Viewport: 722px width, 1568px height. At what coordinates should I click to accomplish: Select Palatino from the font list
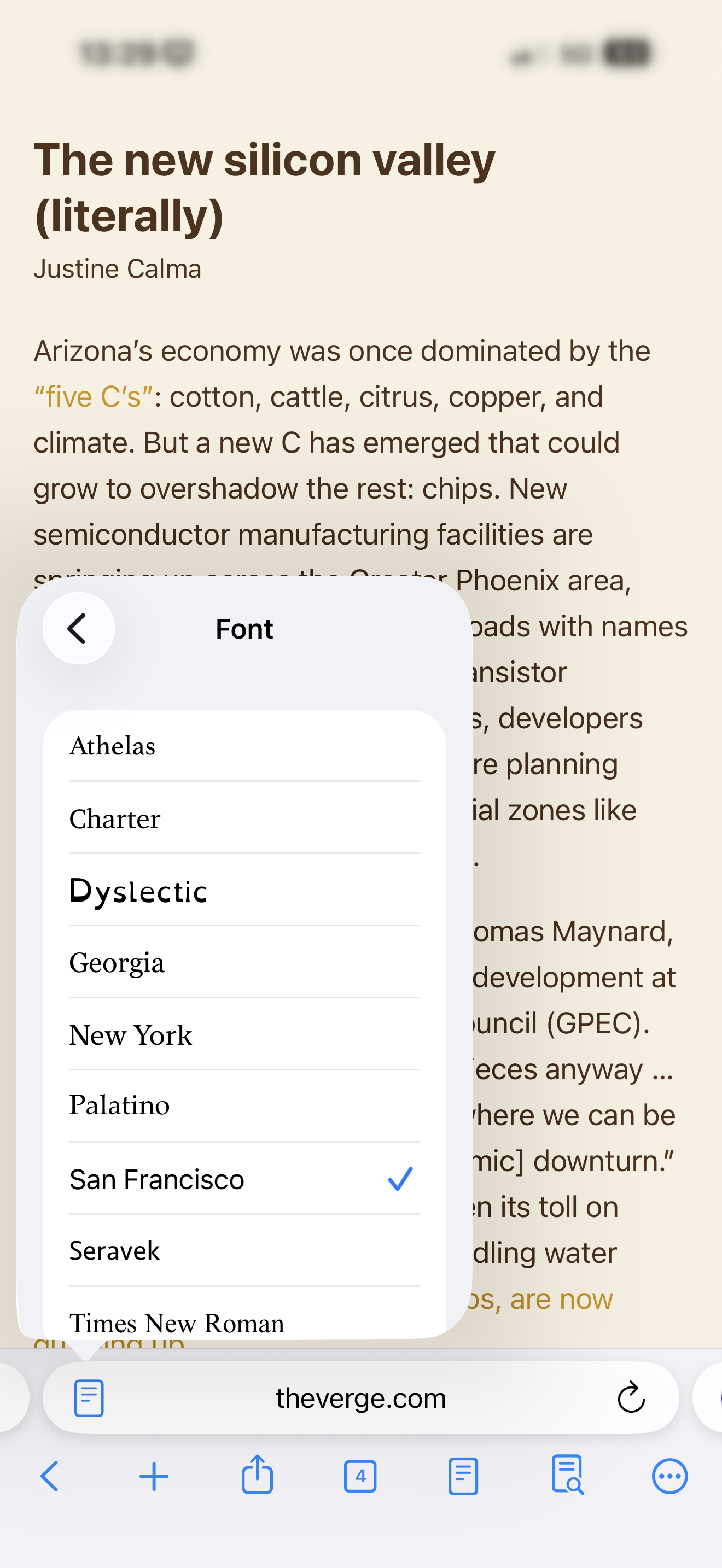point(243,1106)
